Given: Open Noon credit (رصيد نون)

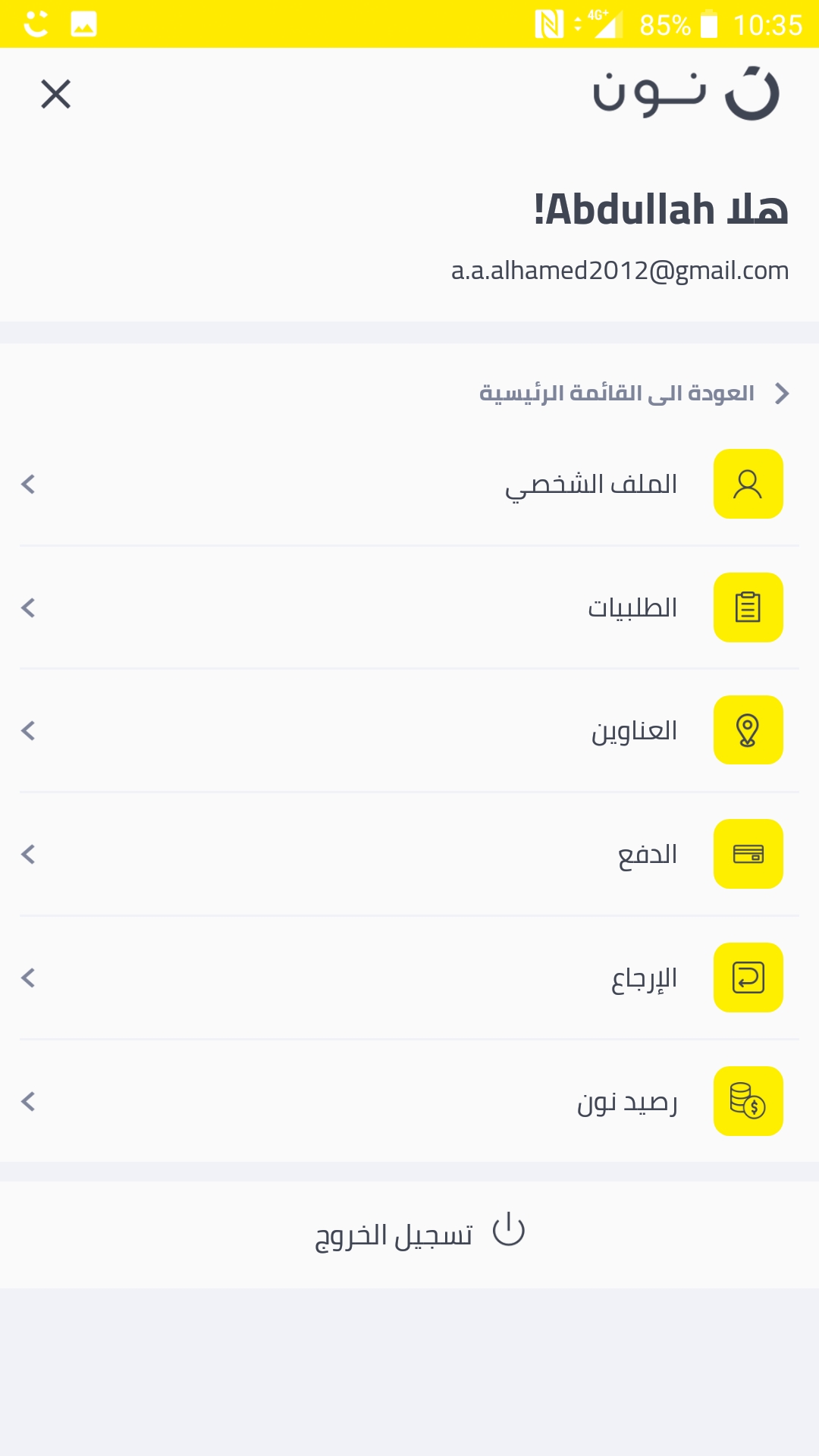Looking at the screenshot, I should click(x=409, y=1101).
